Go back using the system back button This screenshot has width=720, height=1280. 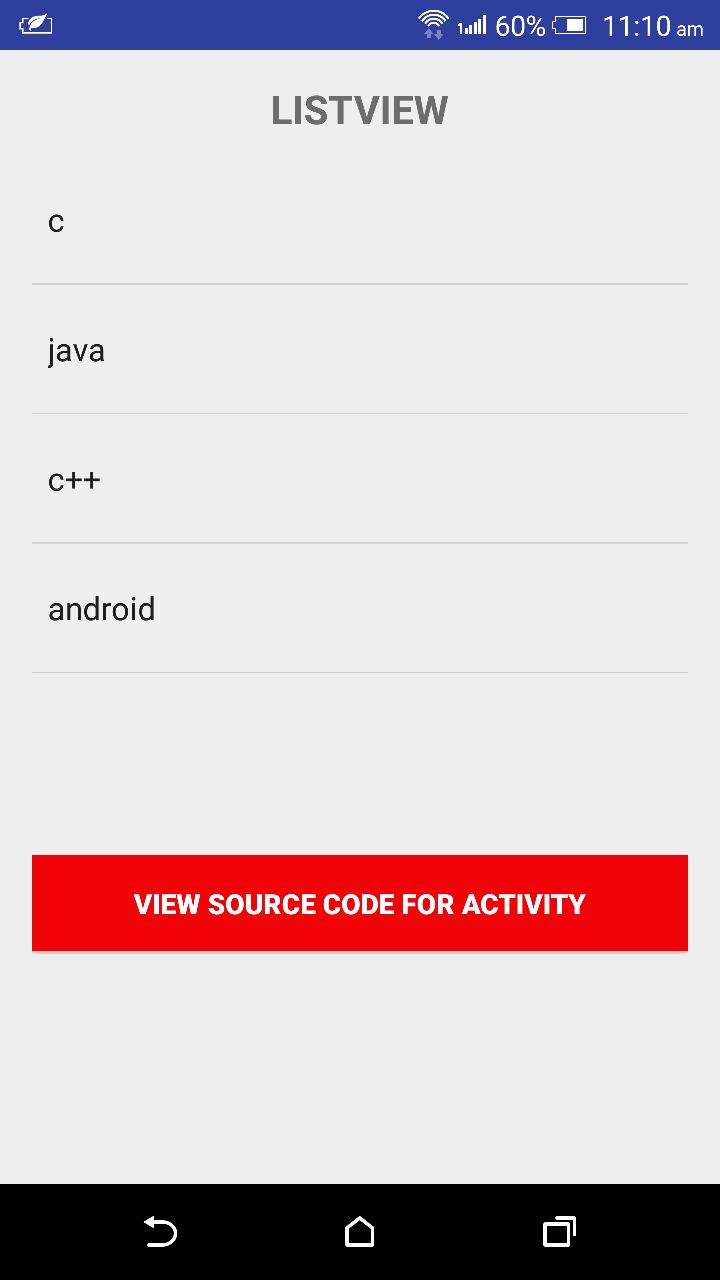coord(160,1232)
